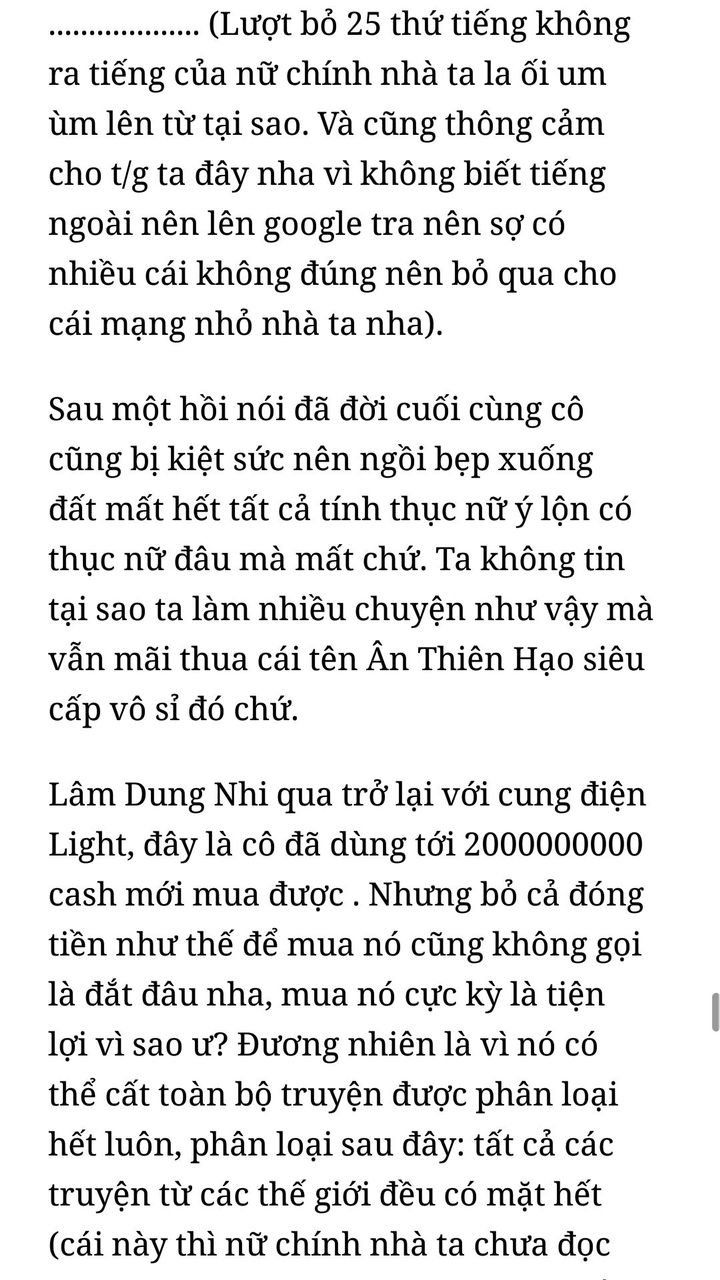Tap the scrollbar handle on the right edge
Image resolution: width=720 pixels, height=1280 pixels.
click(714, 1012)
